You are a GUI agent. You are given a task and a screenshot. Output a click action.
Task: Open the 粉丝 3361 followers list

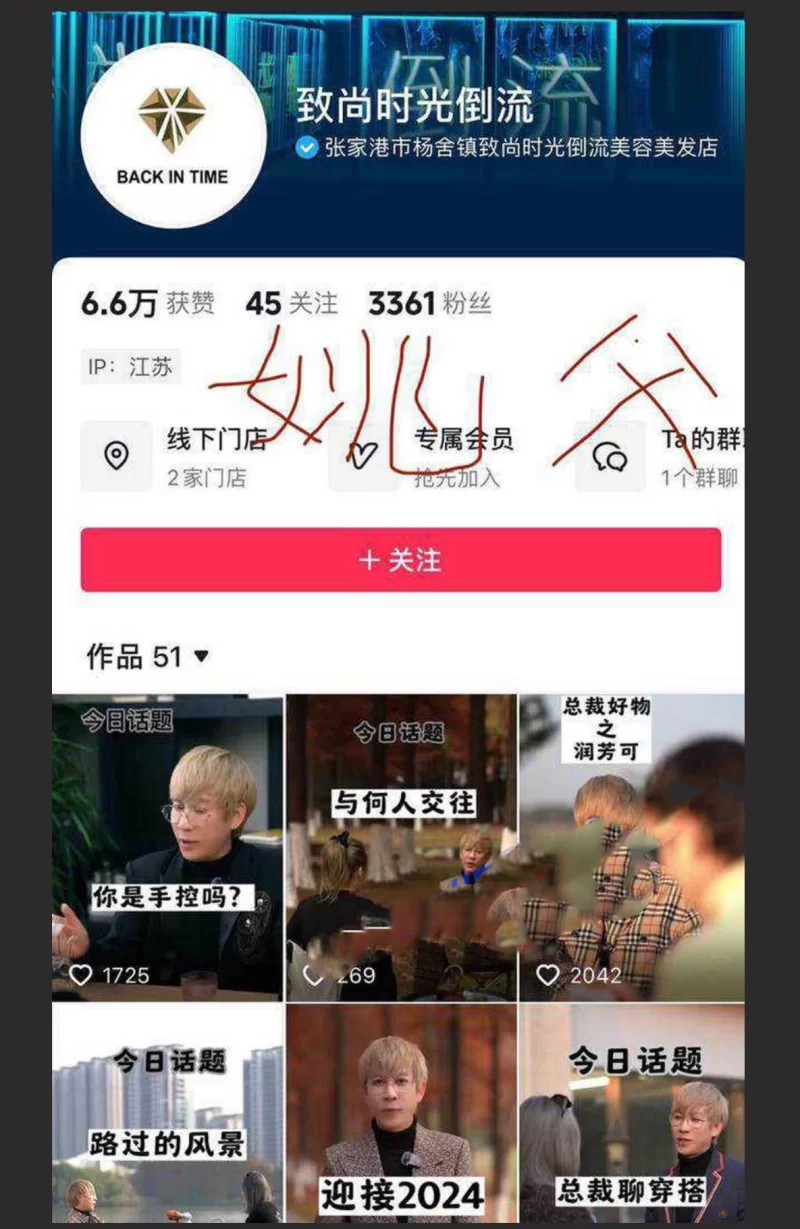click(x=430, y=303)
